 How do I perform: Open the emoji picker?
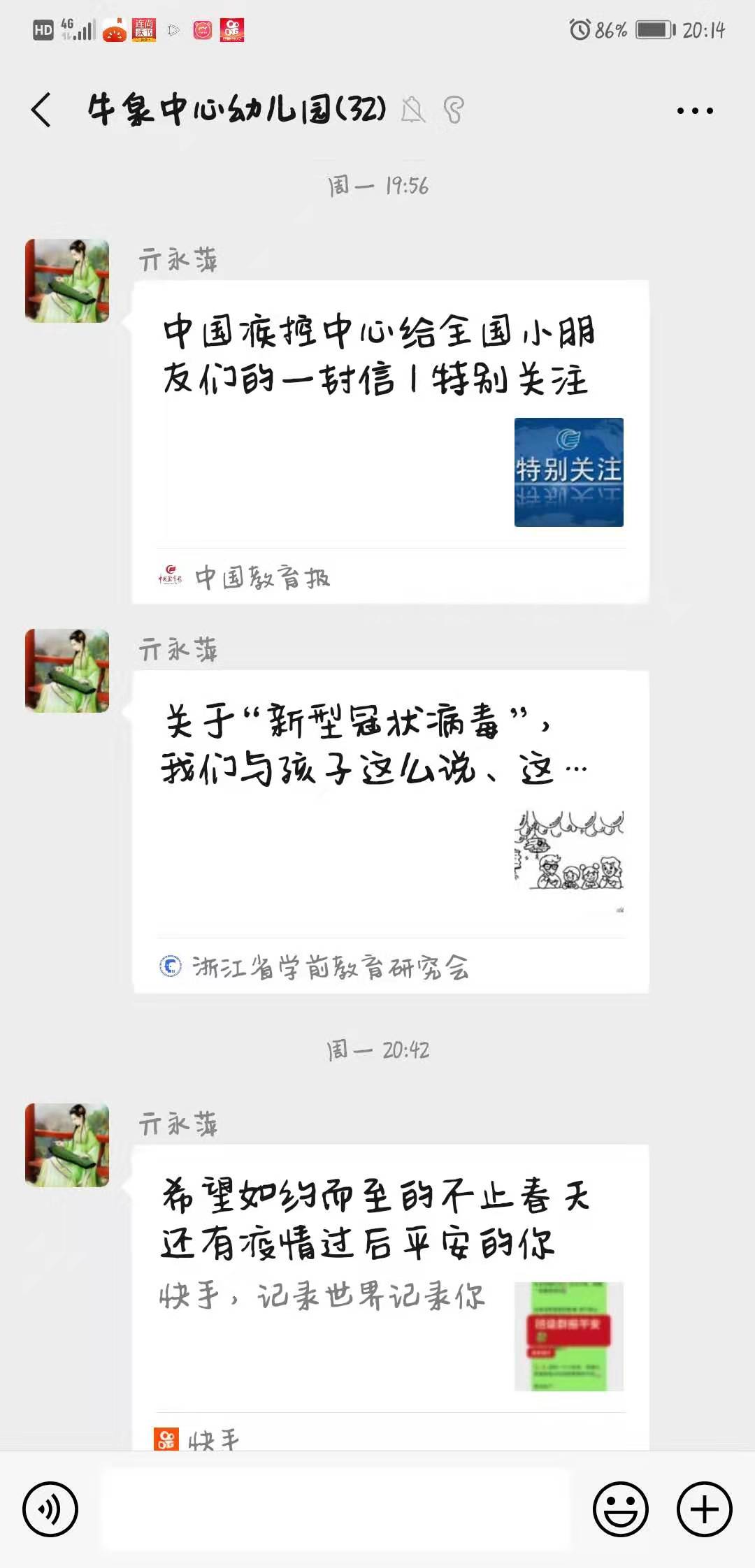click(x=621, y=1509)
